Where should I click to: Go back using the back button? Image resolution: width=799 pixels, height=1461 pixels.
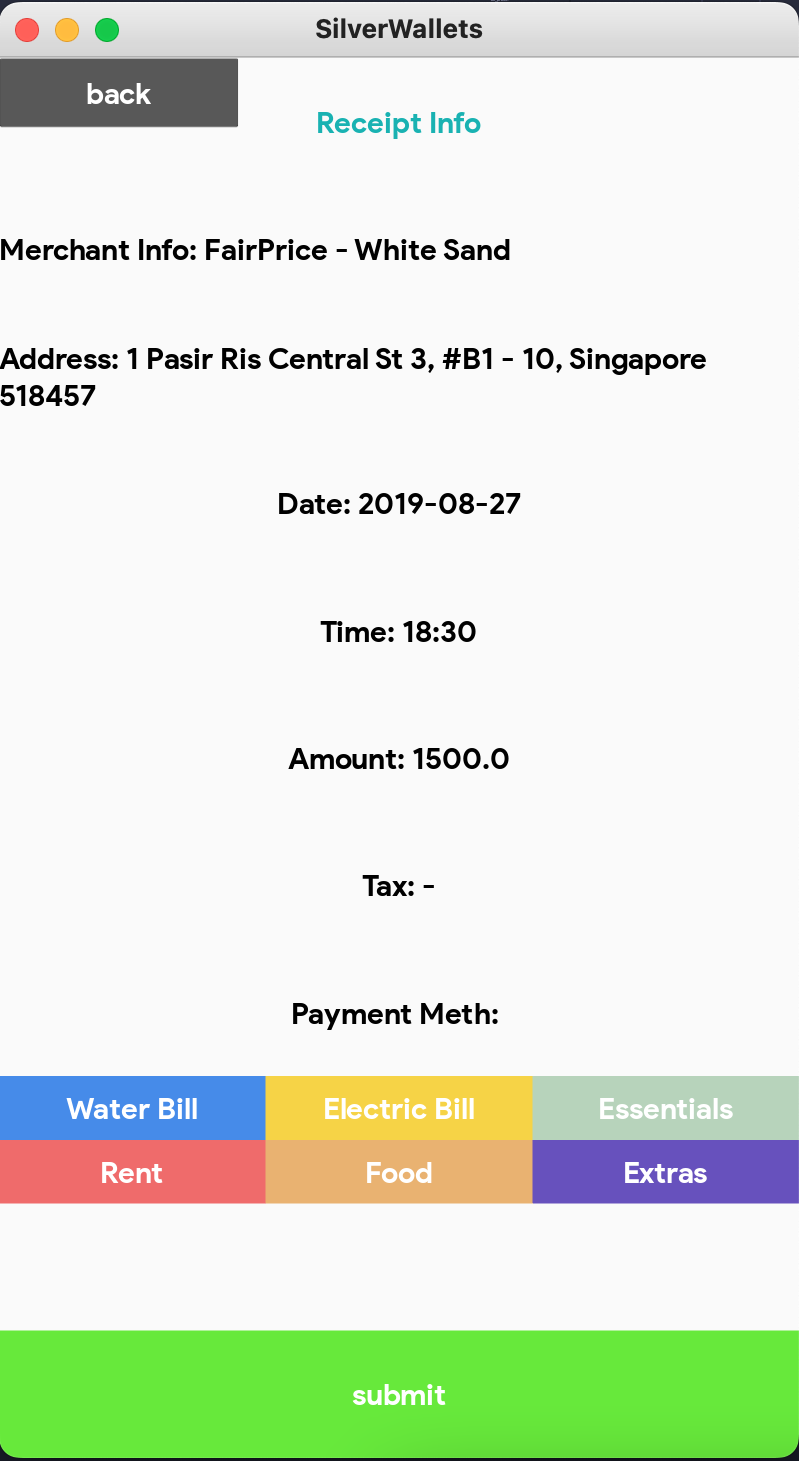pyautogui.click(x=119, y=93)
